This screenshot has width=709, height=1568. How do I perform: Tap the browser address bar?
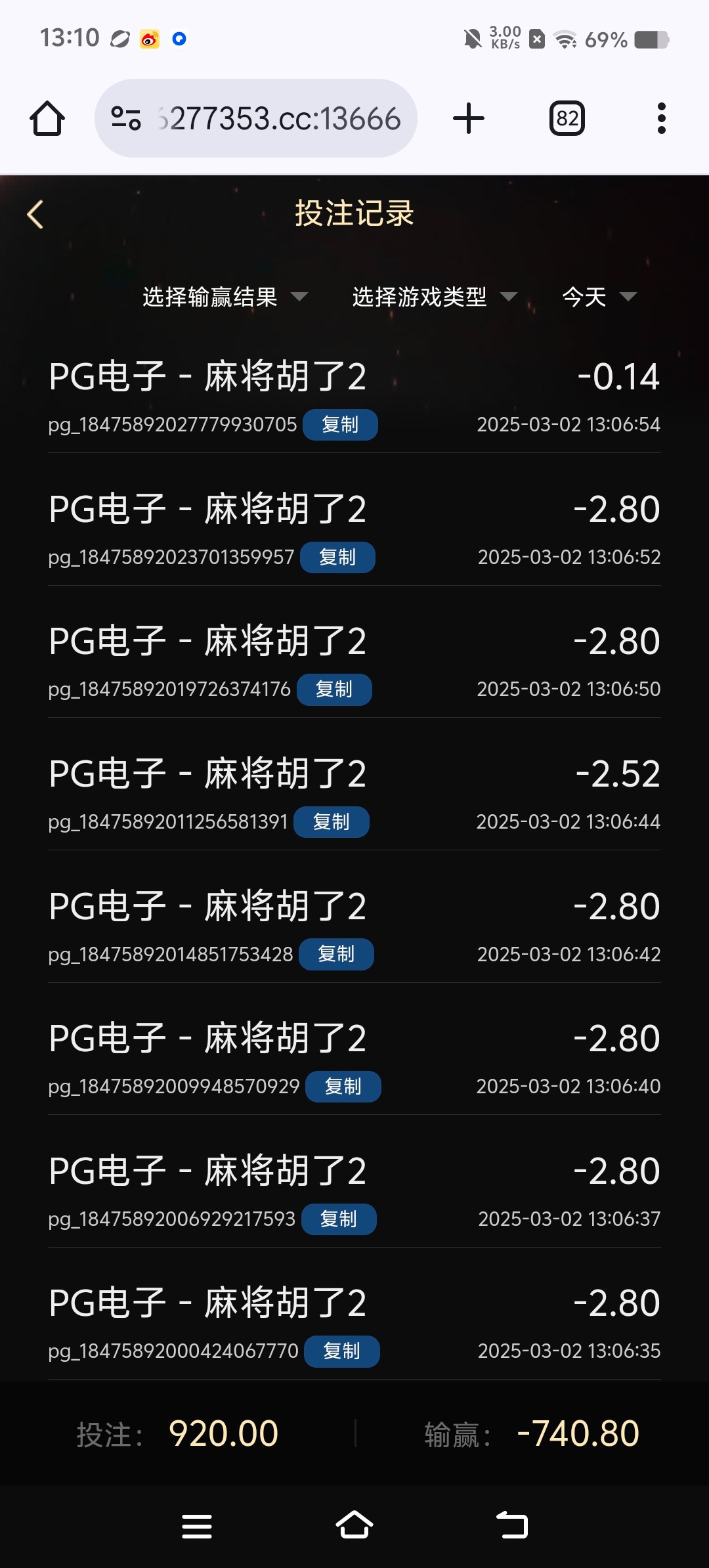click(x=256, y=119)
